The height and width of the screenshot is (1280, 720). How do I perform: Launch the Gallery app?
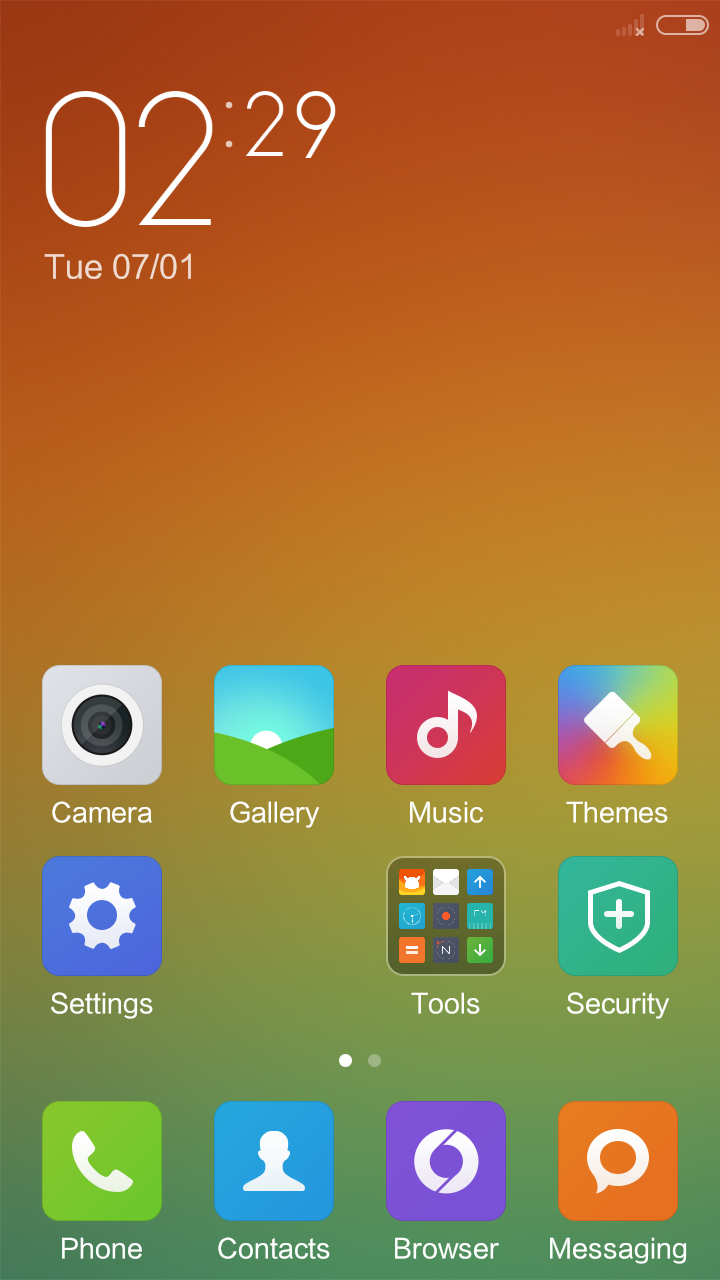coord(274,725)
